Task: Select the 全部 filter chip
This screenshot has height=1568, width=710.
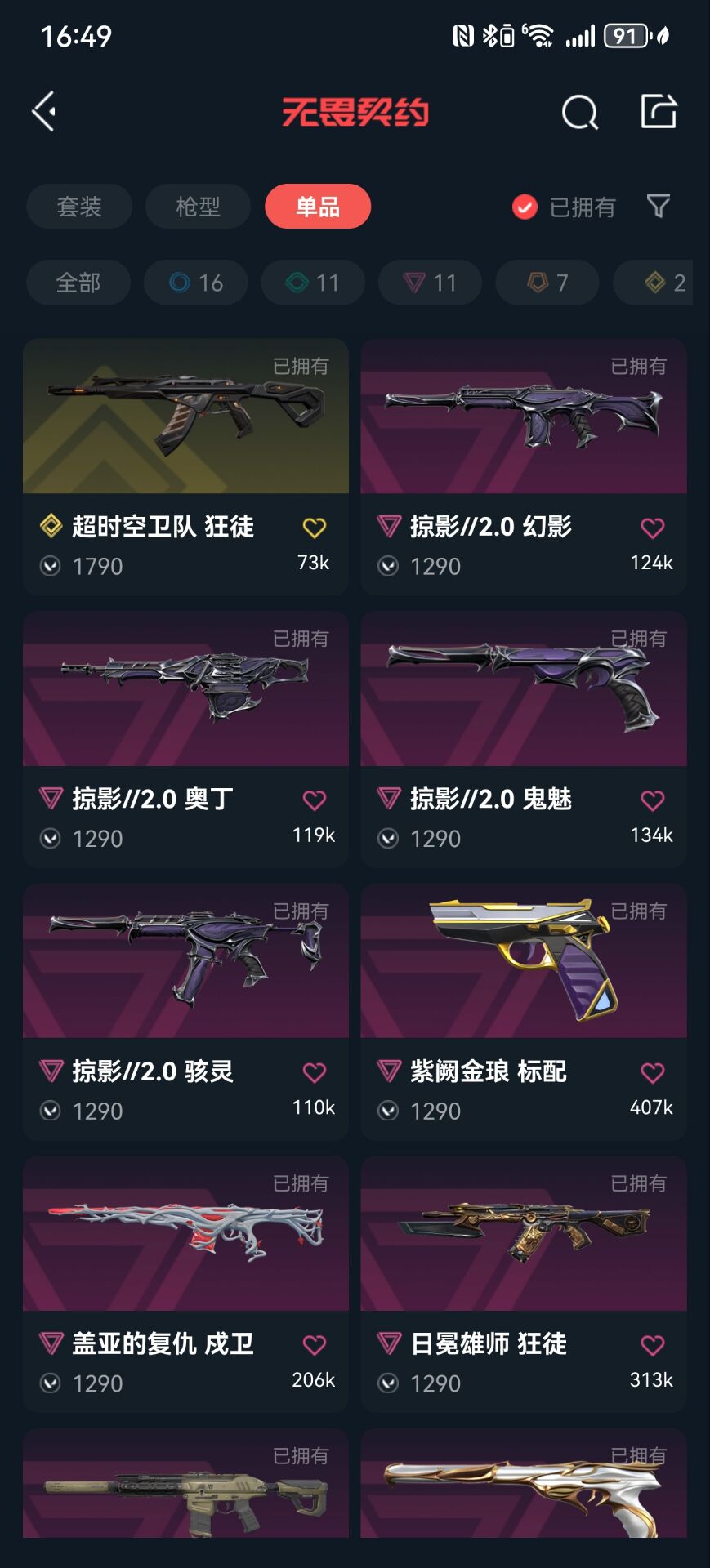Action: (x=78, y=283)
